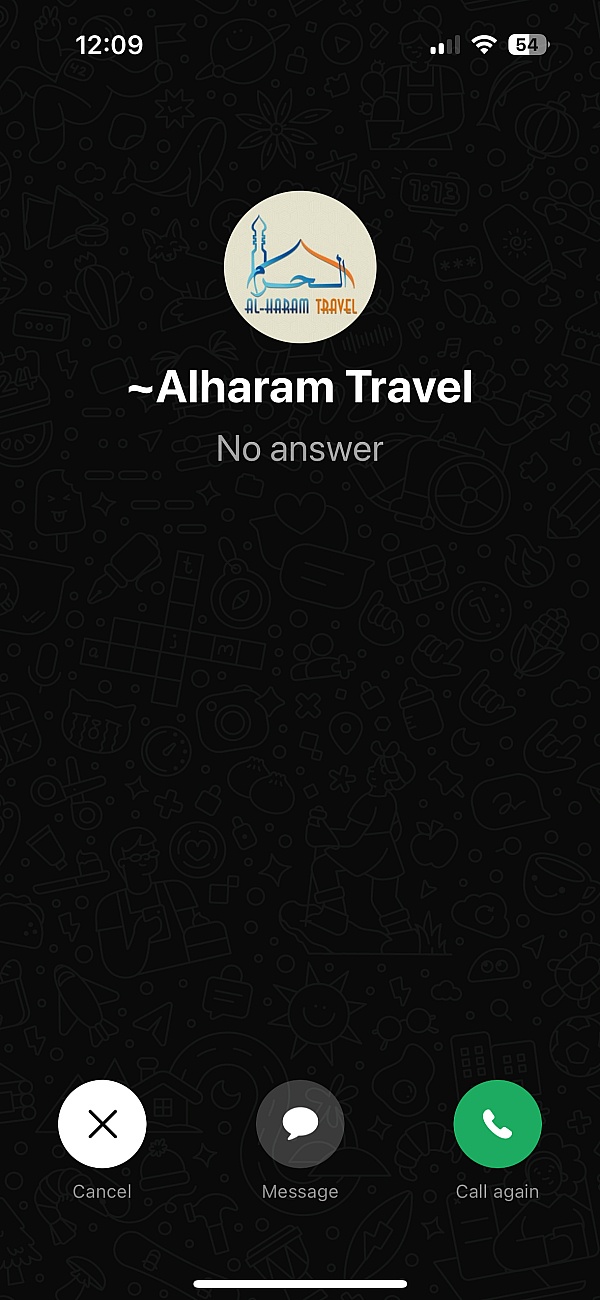Cancel the unanswered call screen
This screenshot has height=1300, width=600.
click(x=102, y=1125)
